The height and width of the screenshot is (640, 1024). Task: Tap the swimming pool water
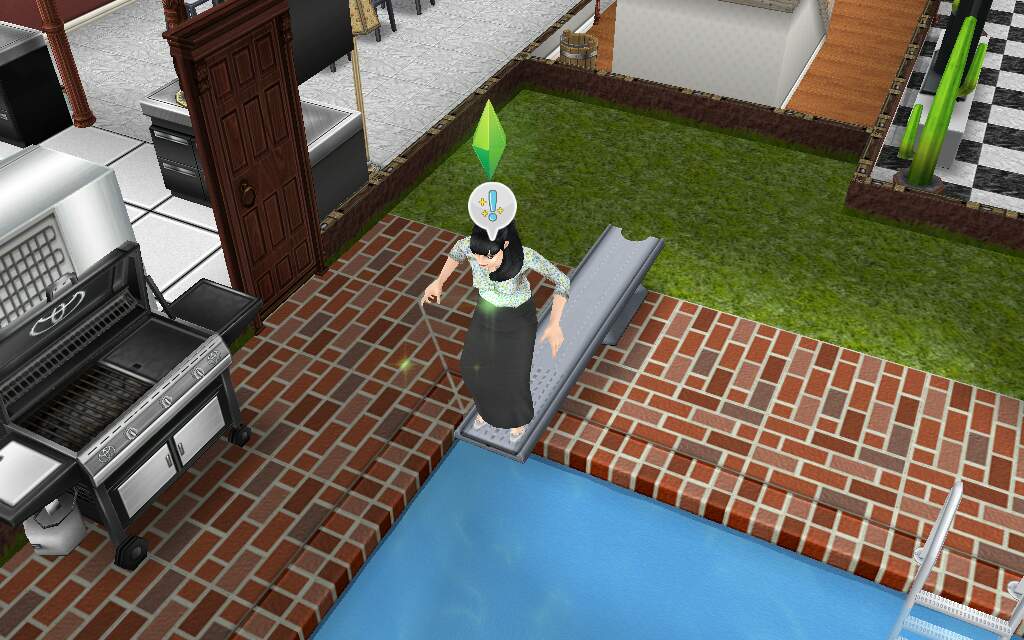click(x=620, y=560)
